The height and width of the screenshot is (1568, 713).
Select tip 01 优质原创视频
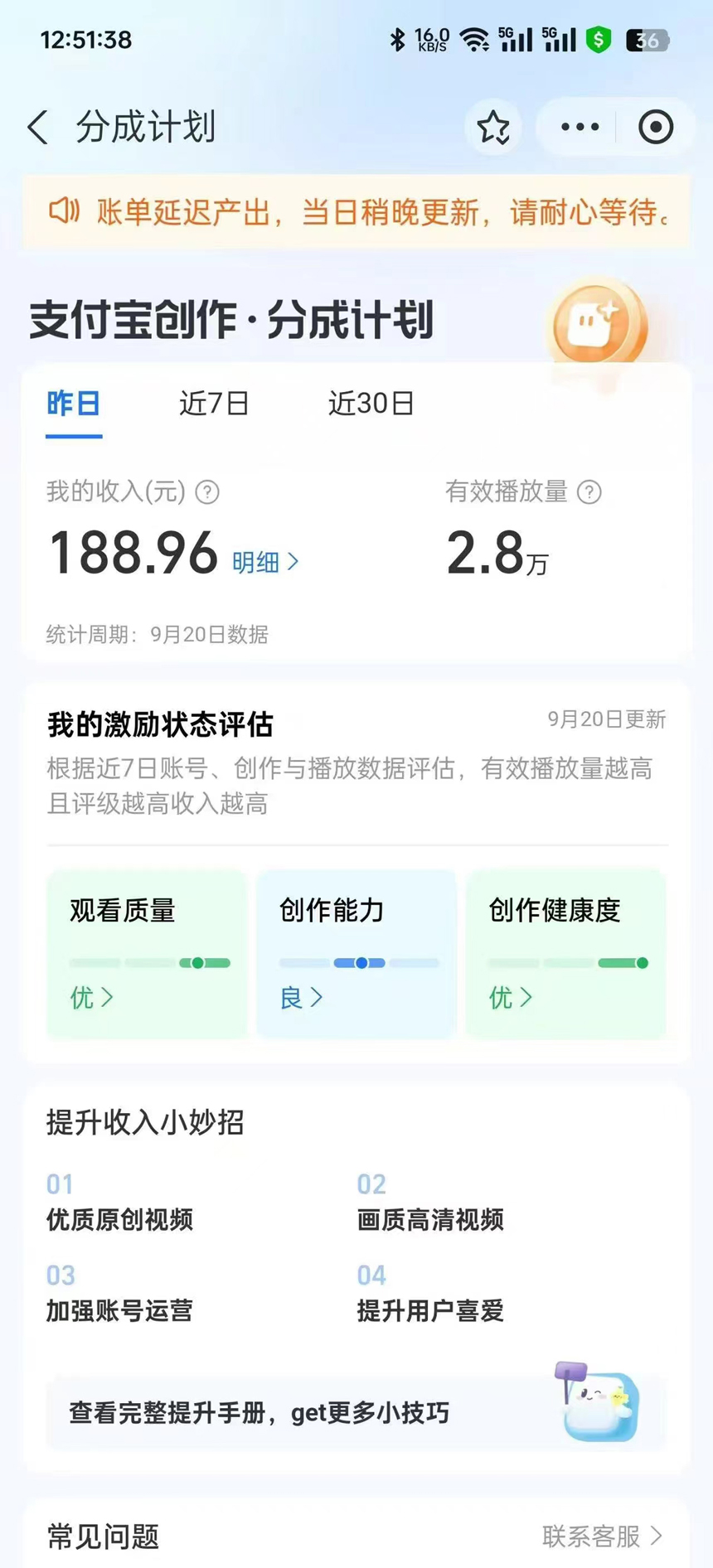(119, 1219)
